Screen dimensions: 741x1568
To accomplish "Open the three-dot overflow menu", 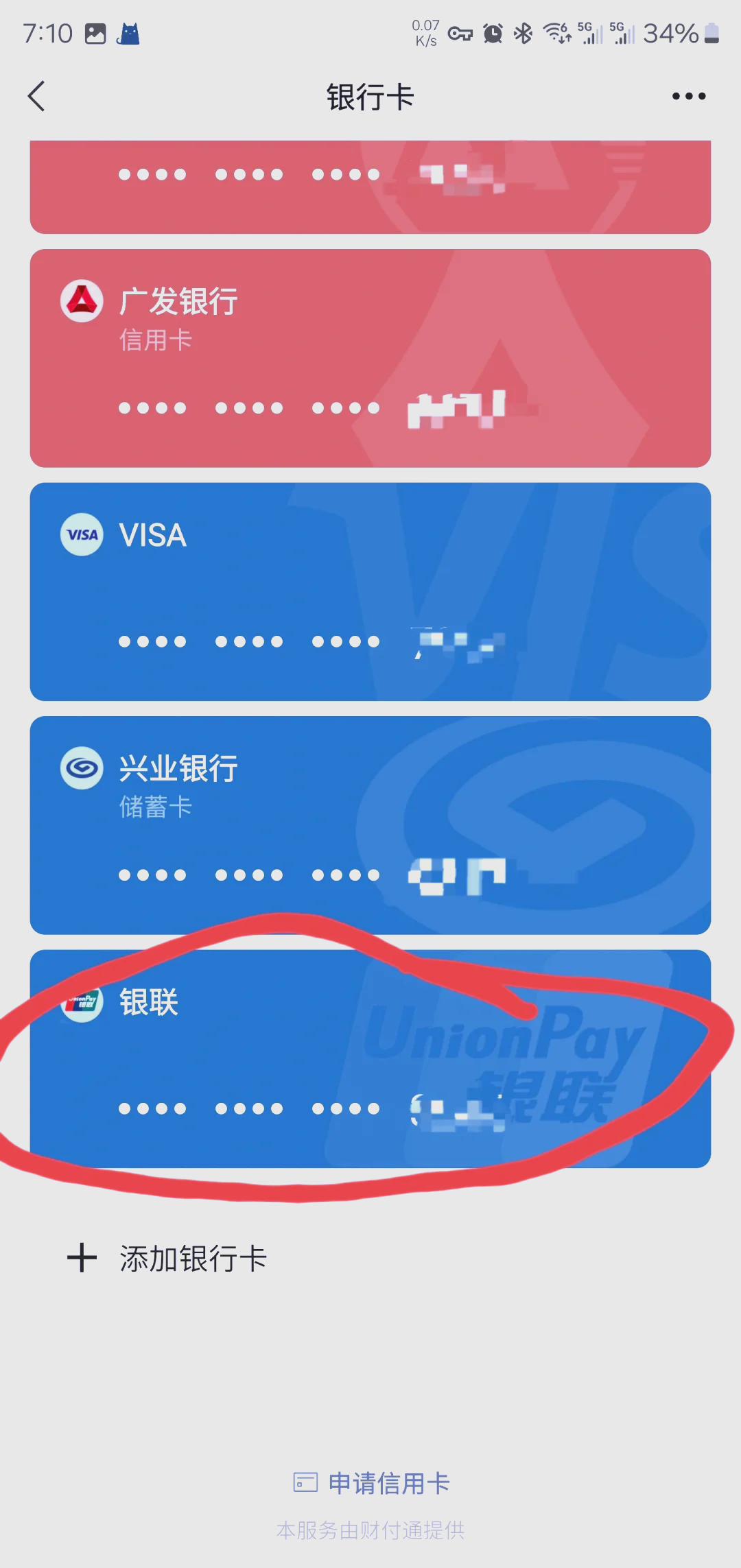I will 688,96.
